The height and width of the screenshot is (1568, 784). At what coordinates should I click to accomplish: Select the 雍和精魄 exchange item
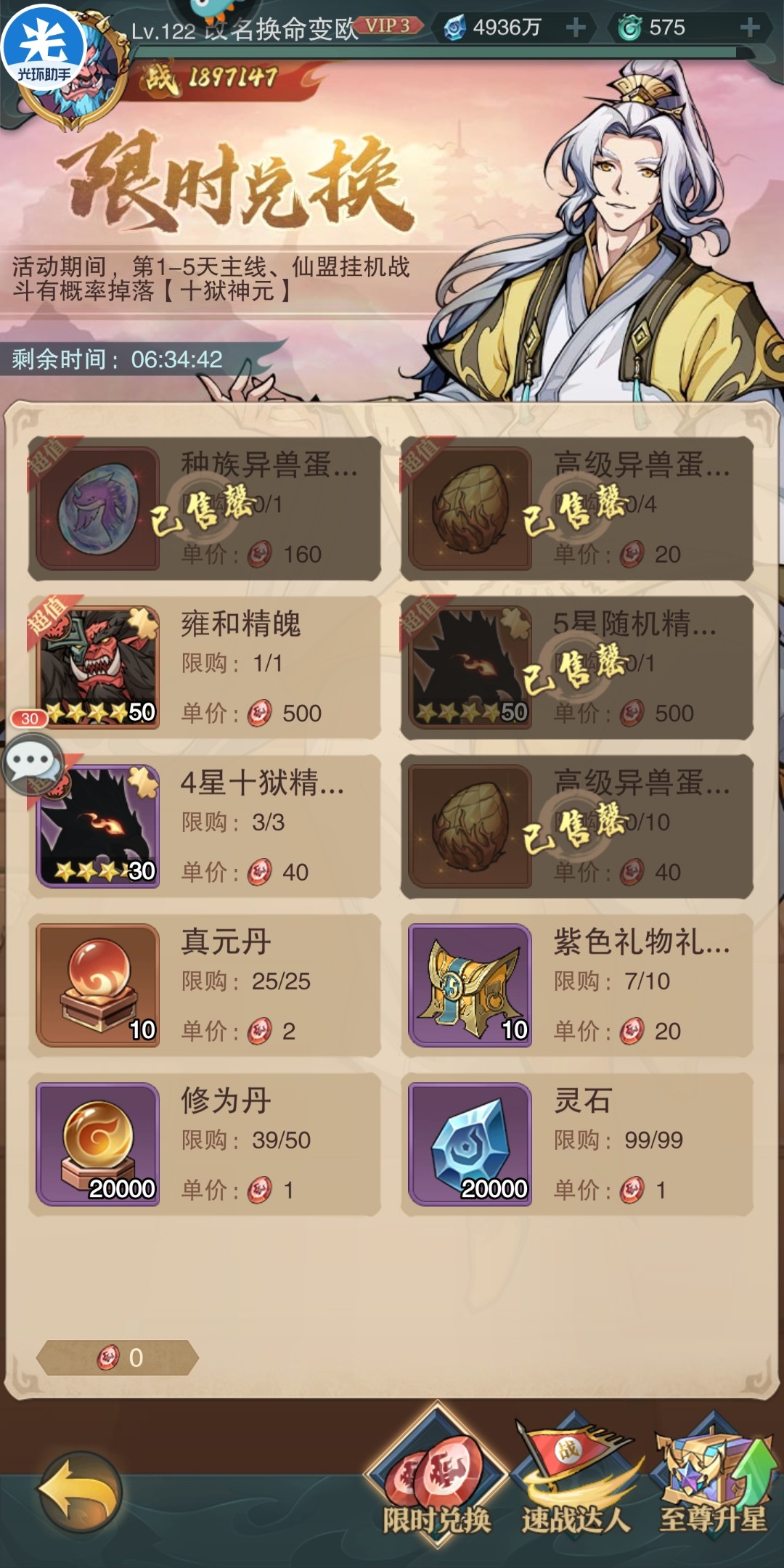click(204, 668)
